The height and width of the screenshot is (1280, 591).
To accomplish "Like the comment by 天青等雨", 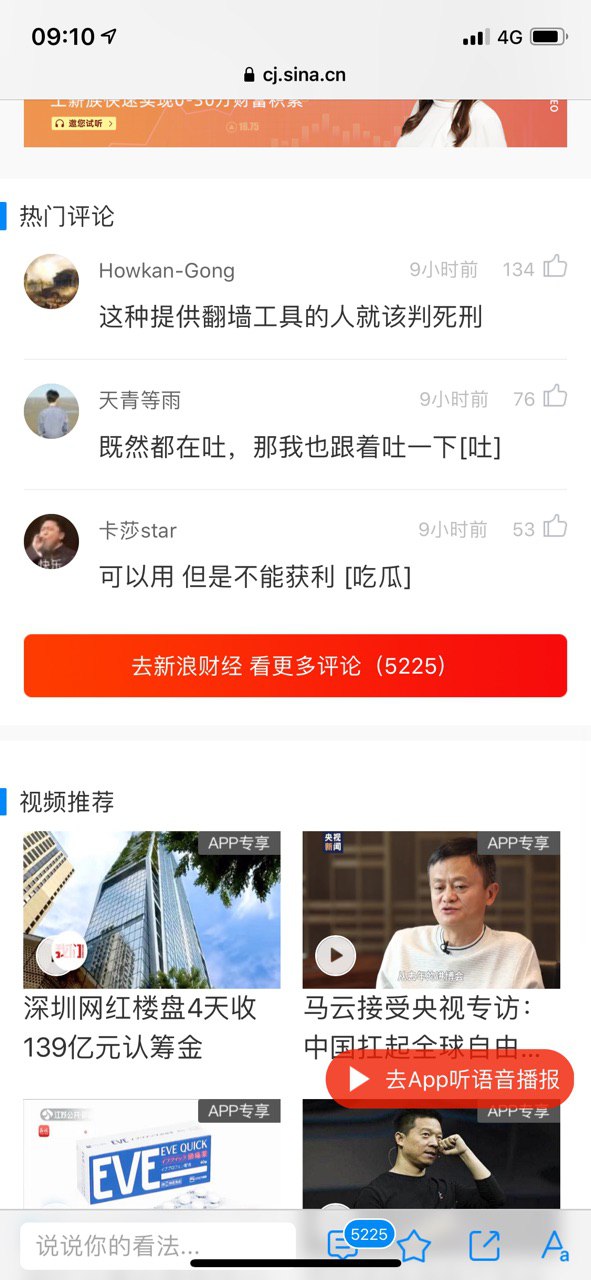I will point(555,397).
